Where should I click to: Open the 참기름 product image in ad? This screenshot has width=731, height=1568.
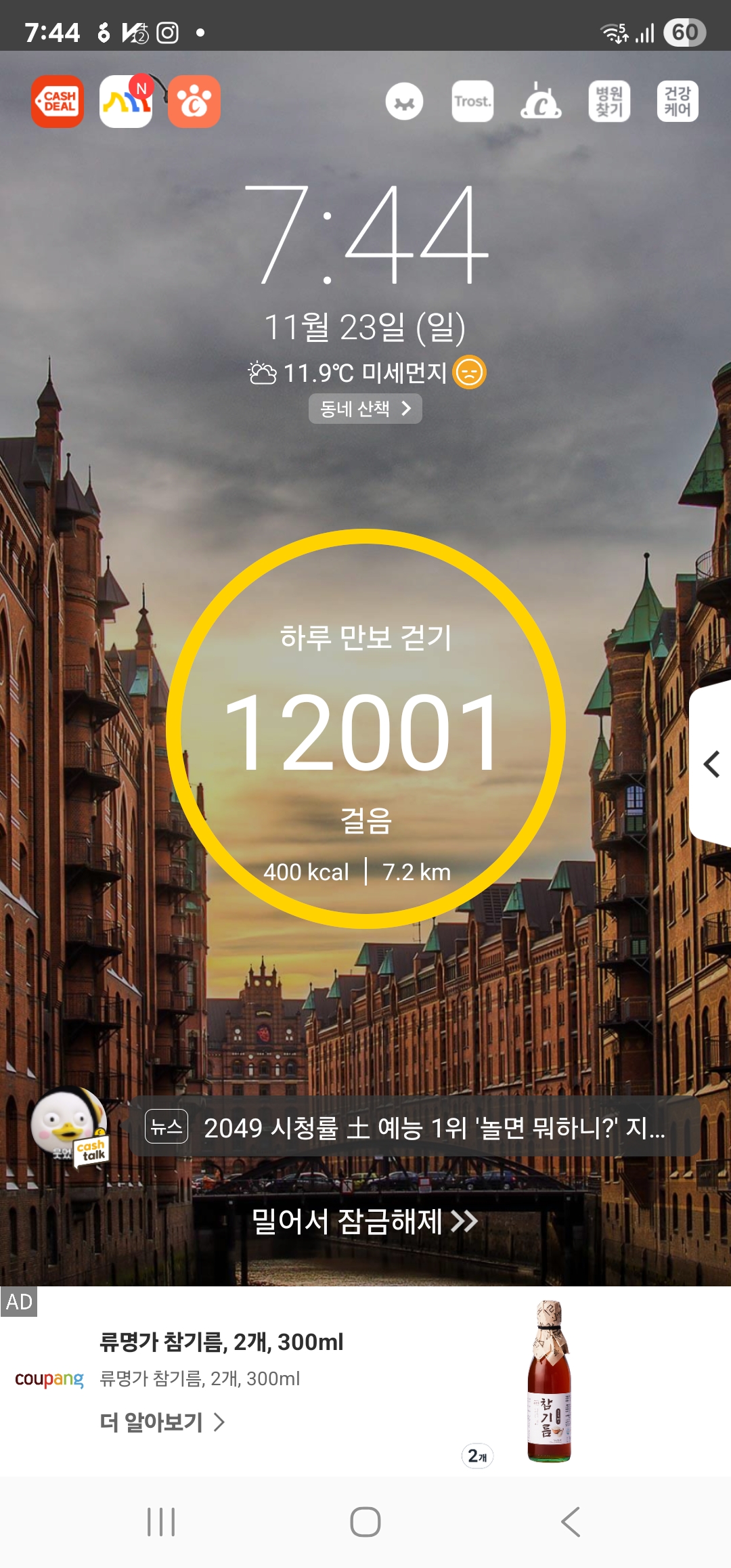click(549, 1382)
